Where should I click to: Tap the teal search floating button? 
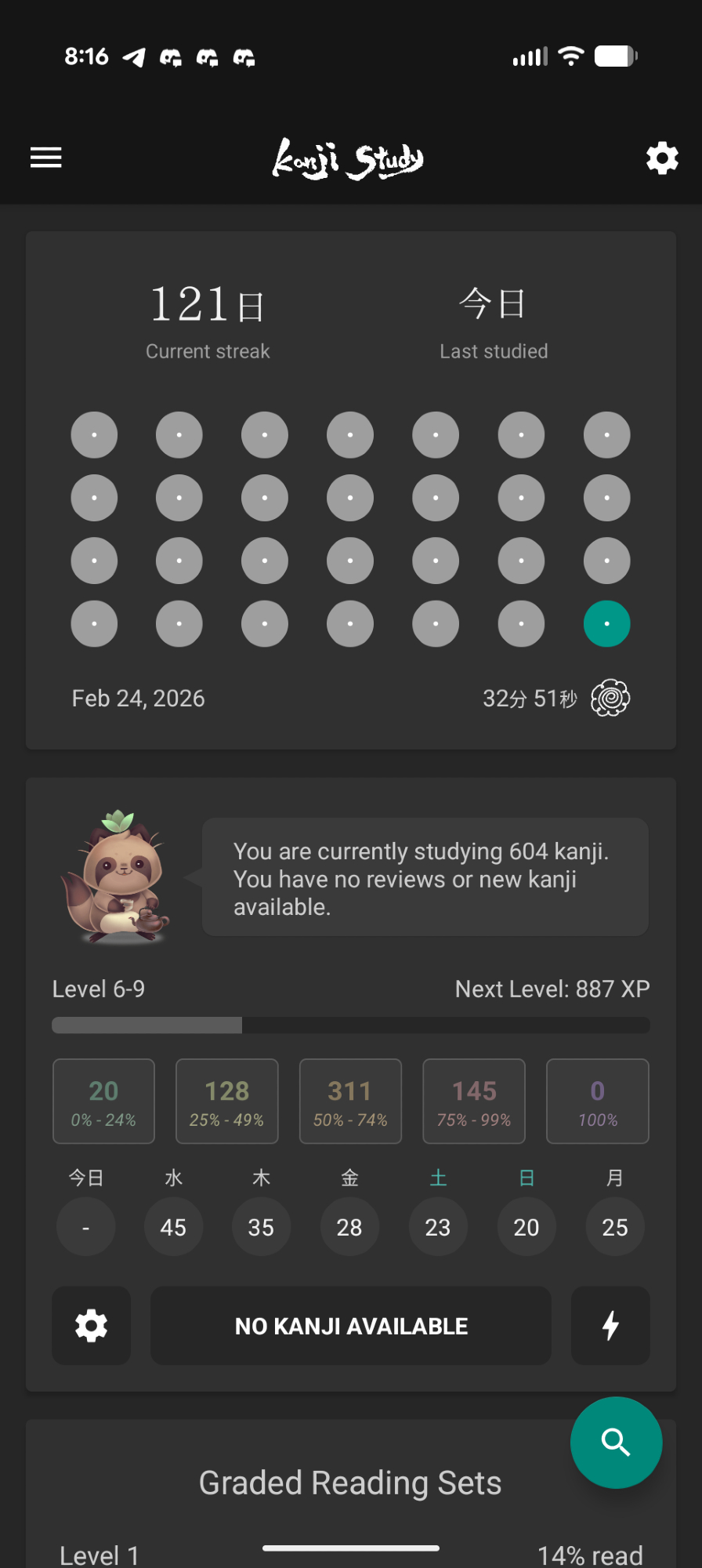[616, 1442]
